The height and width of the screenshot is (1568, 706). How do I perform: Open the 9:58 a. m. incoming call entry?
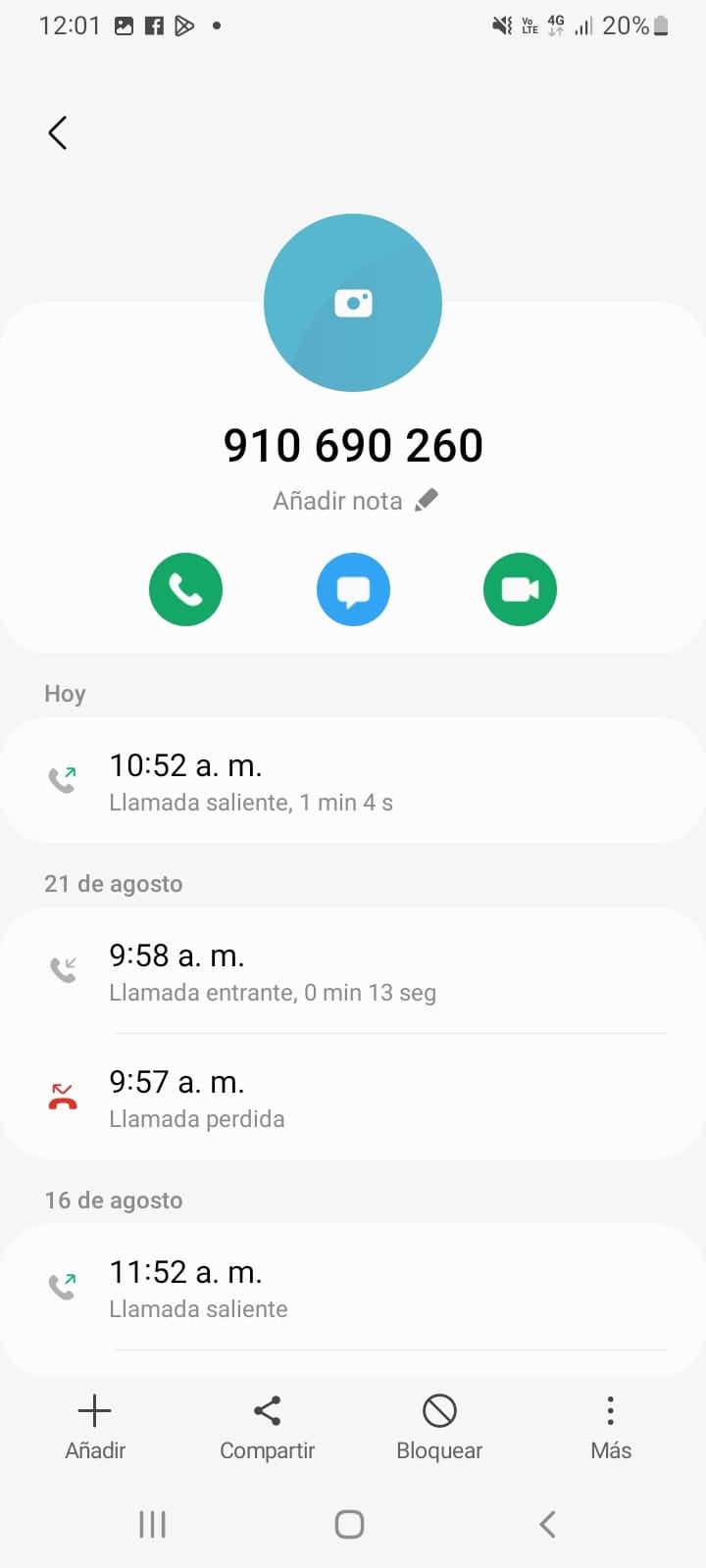[x=353, y=971]
